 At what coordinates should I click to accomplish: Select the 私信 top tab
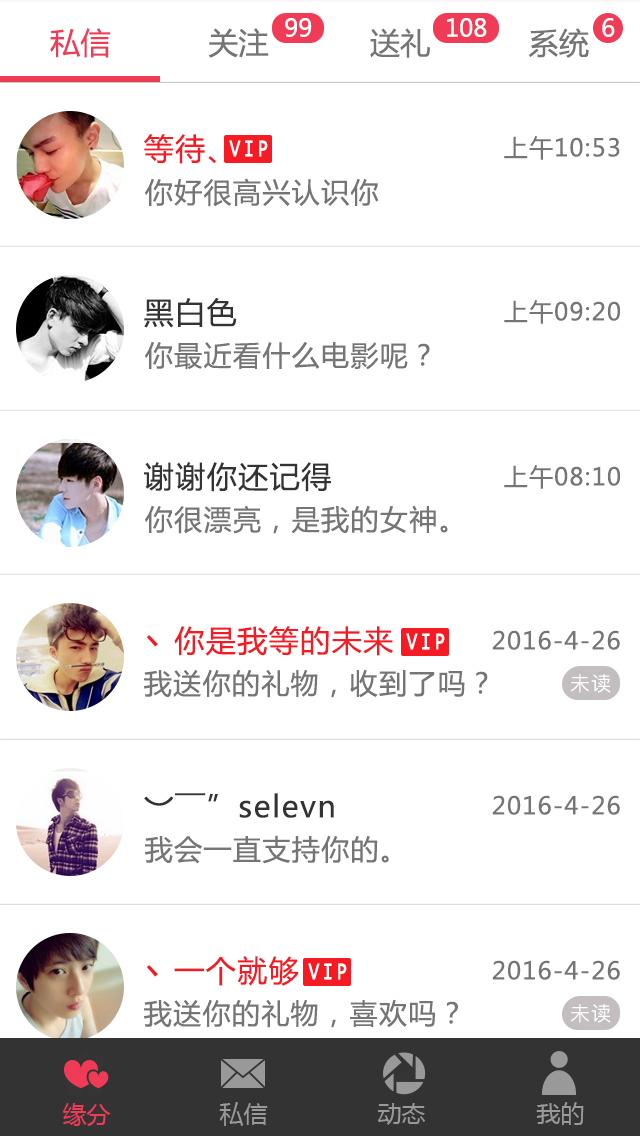[80, 44]
